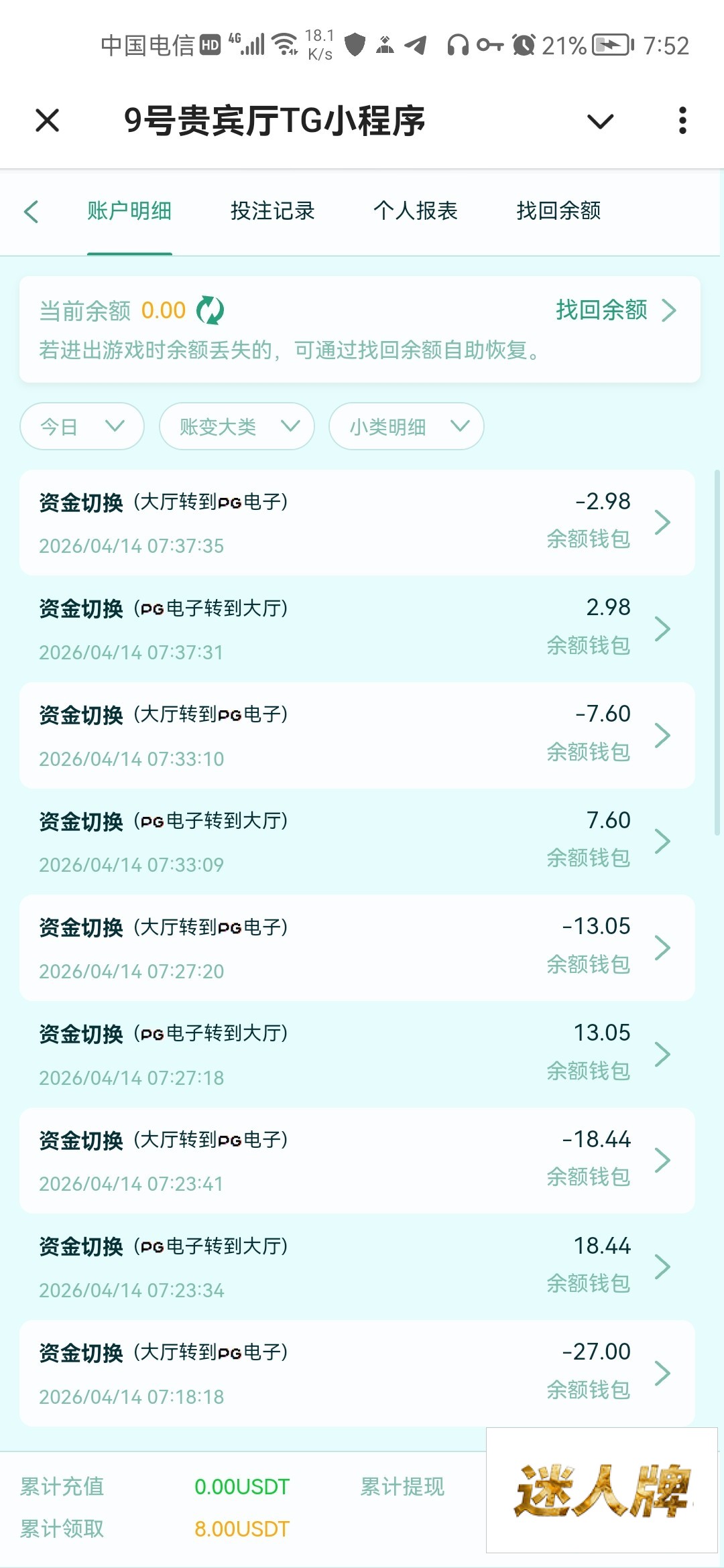Expand the 账变大类 filter dropdown

pos(237,426)
